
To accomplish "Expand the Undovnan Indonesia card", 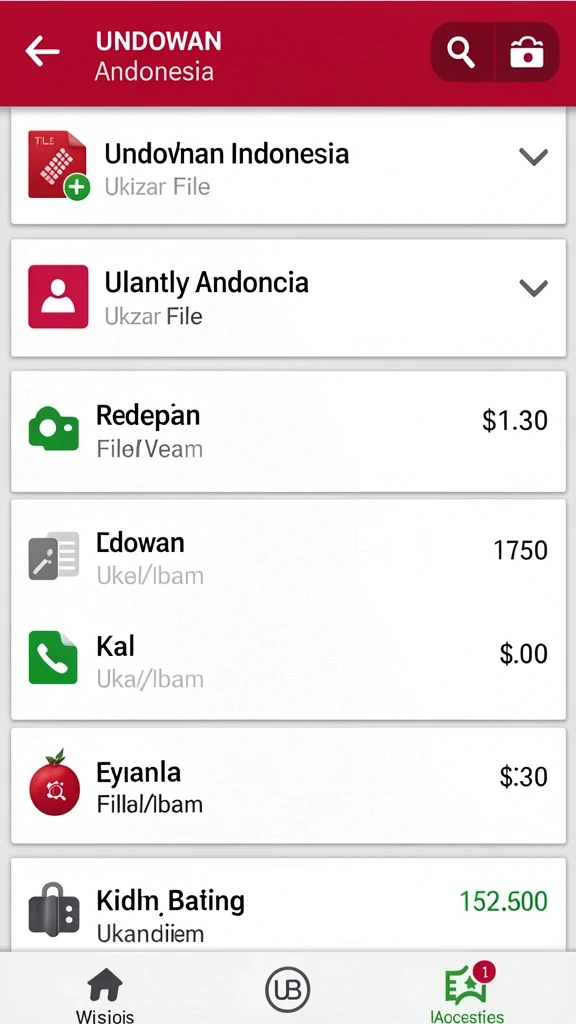I will click(x=289, y=167).
